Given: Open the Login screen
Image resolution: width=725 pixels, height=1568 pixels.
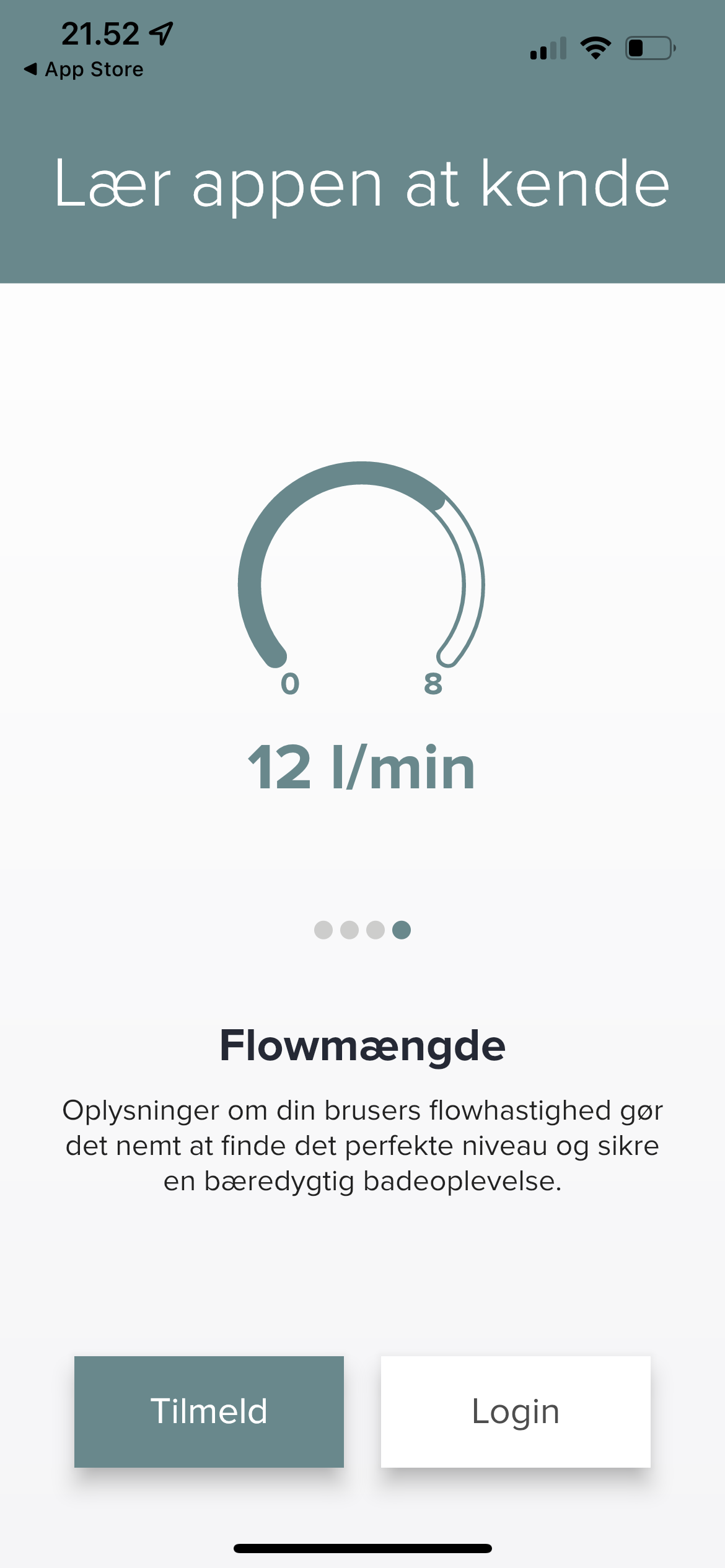Looking at the screenshot, I should click(516, 1411).
